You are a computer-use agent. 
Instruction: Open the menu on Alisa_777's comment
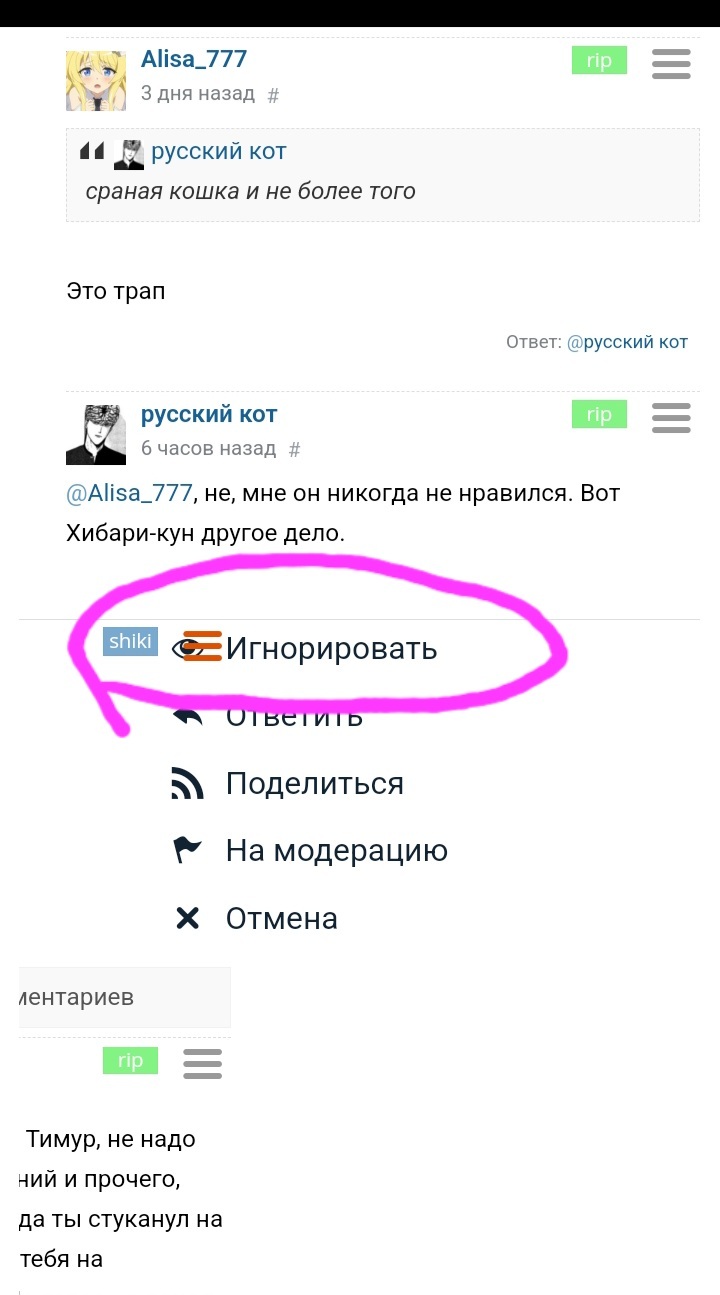pos(671,63)
